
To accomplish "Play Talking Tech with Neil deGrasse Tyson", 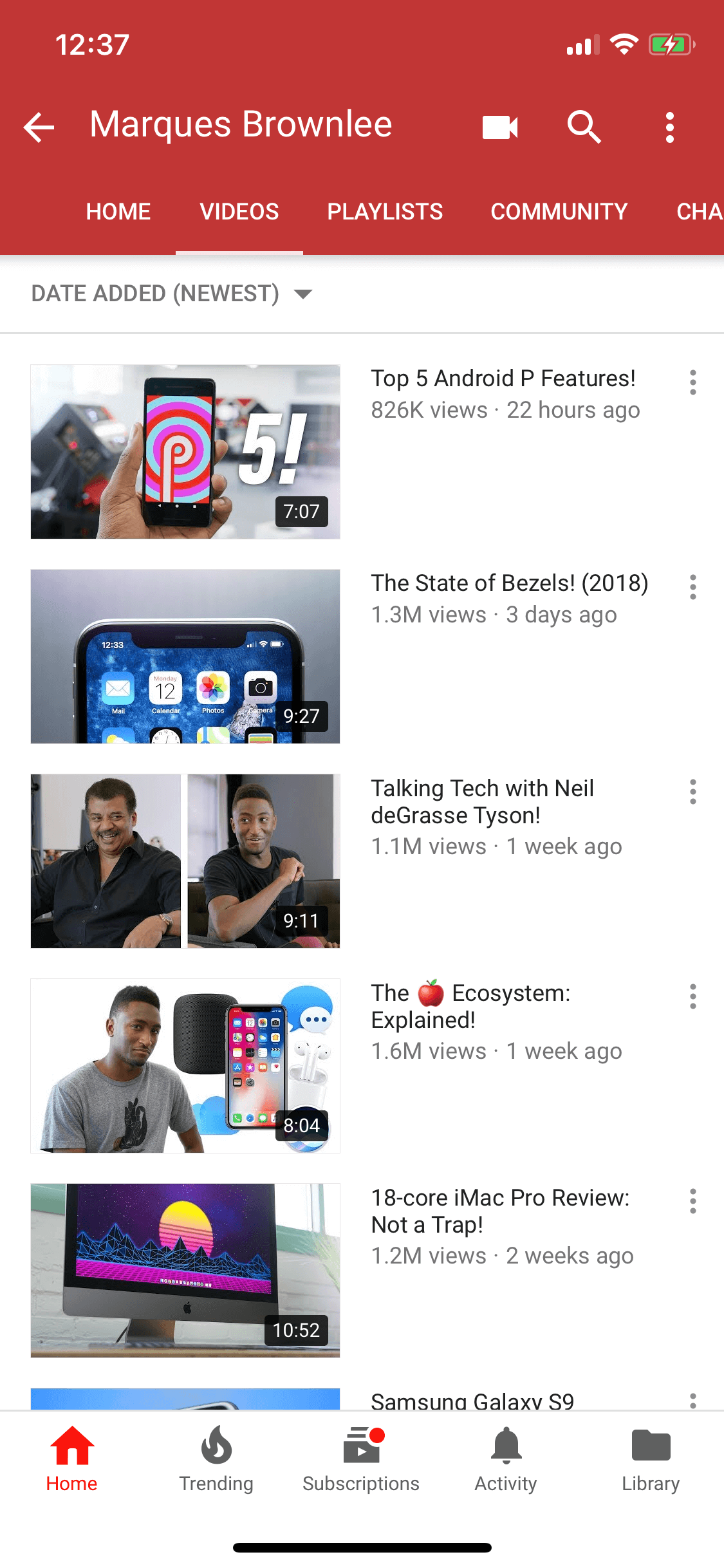I will 185,861.
